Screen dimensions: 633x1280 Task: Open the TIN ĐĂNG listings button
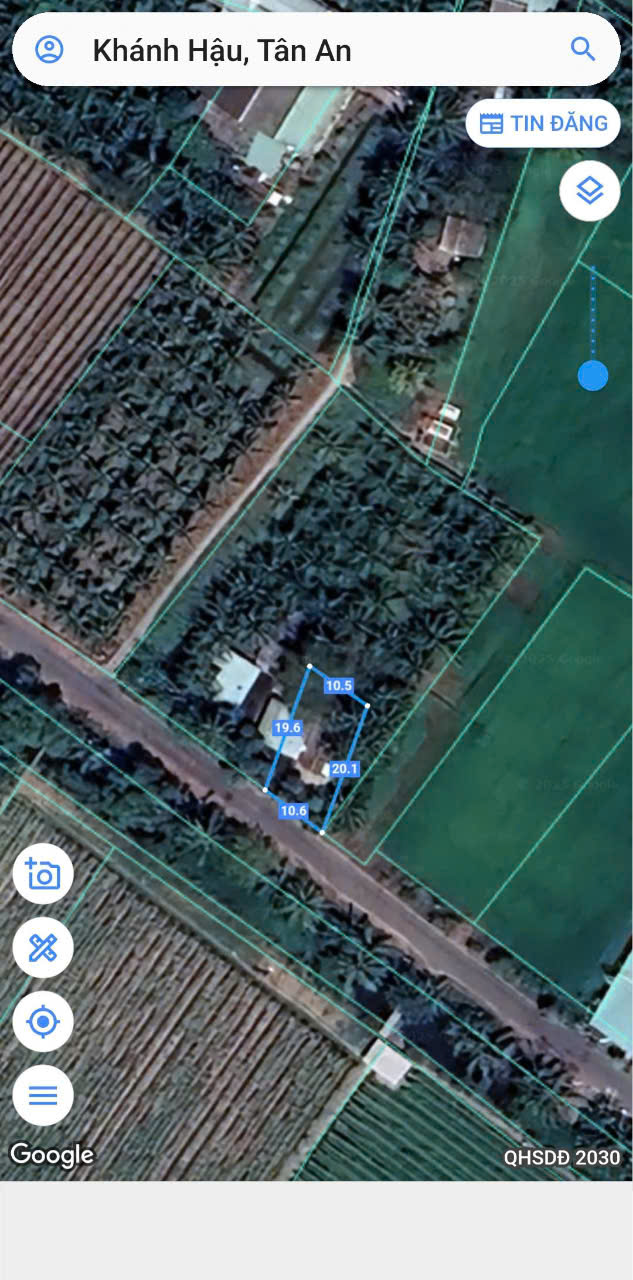tap(543, 124)
